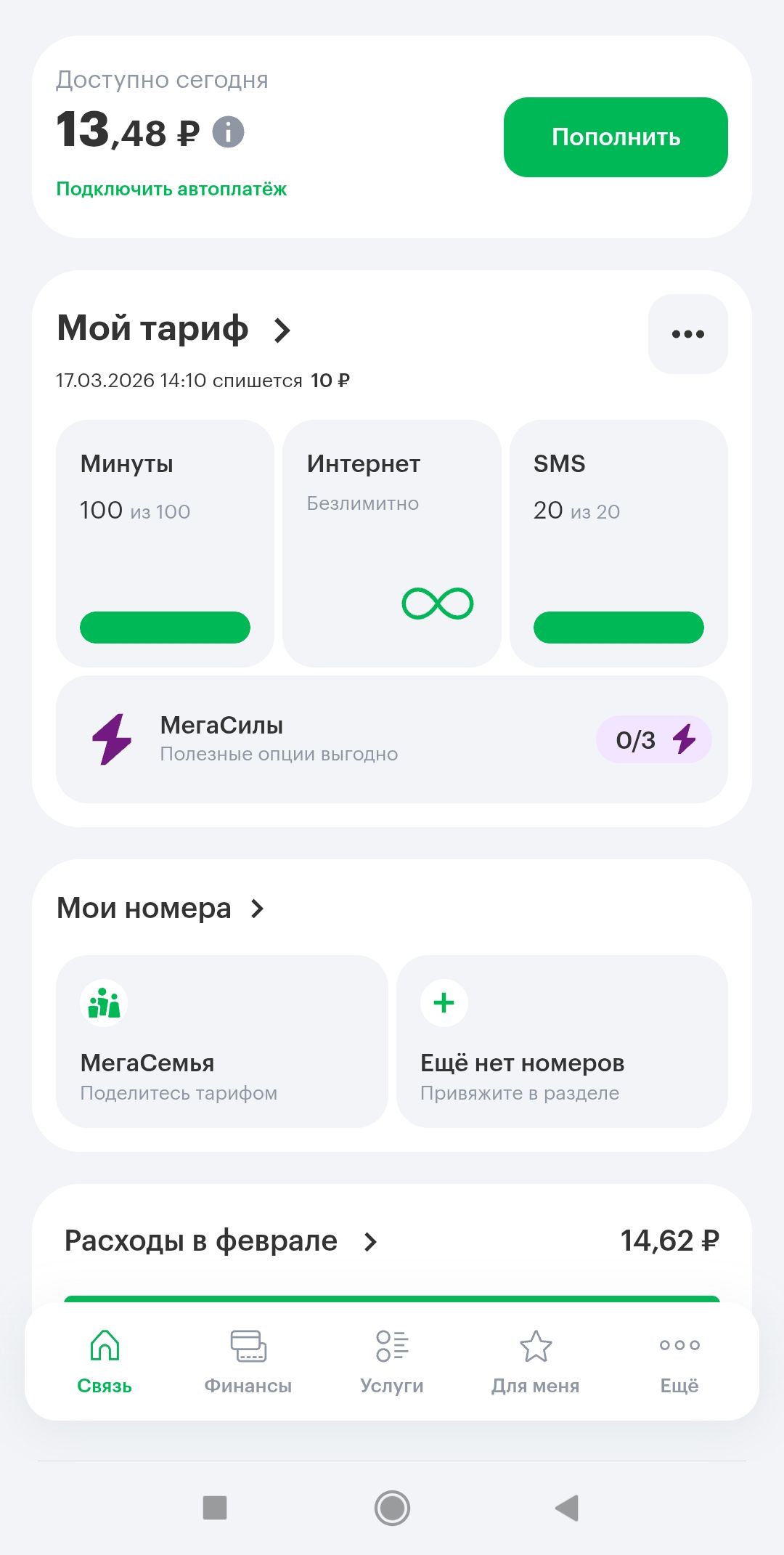Tap the system back button
Screen dimensions: 784x1555
coord(567,1508)
